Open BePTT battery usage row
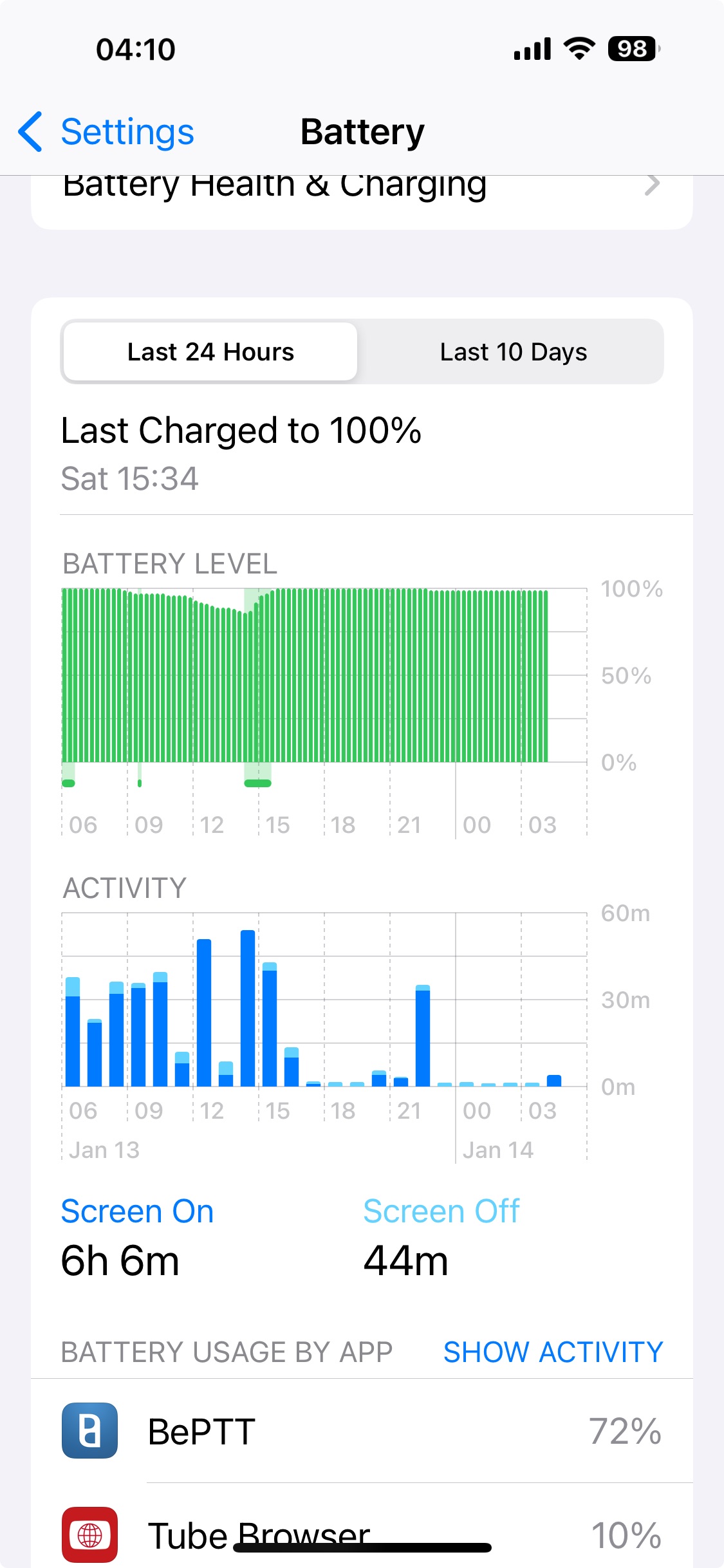The width and height of the screenshot is (724, 1568). [362, 1431]
